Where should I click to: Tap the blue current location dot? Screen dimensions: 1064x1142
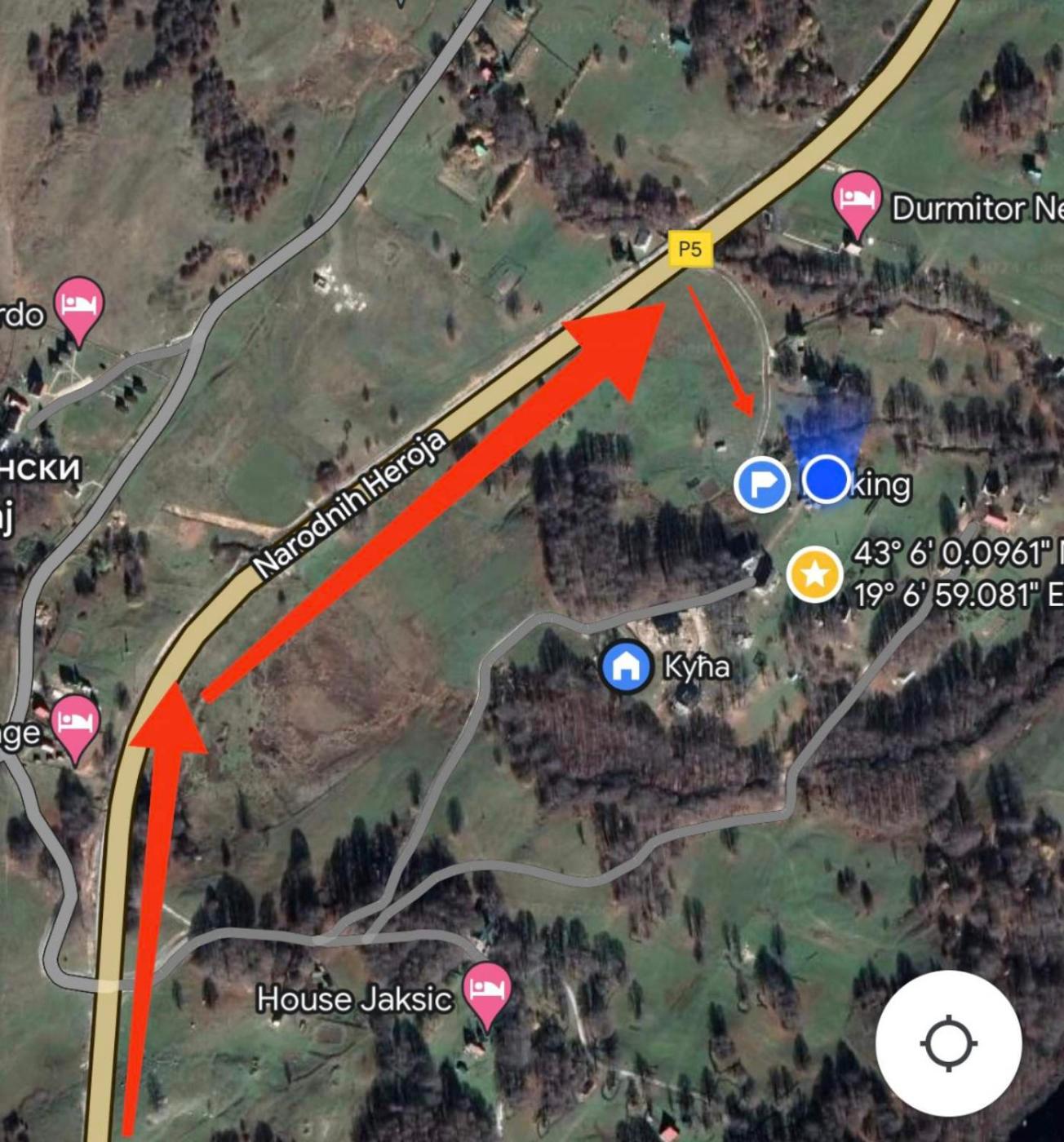(827, 480)
